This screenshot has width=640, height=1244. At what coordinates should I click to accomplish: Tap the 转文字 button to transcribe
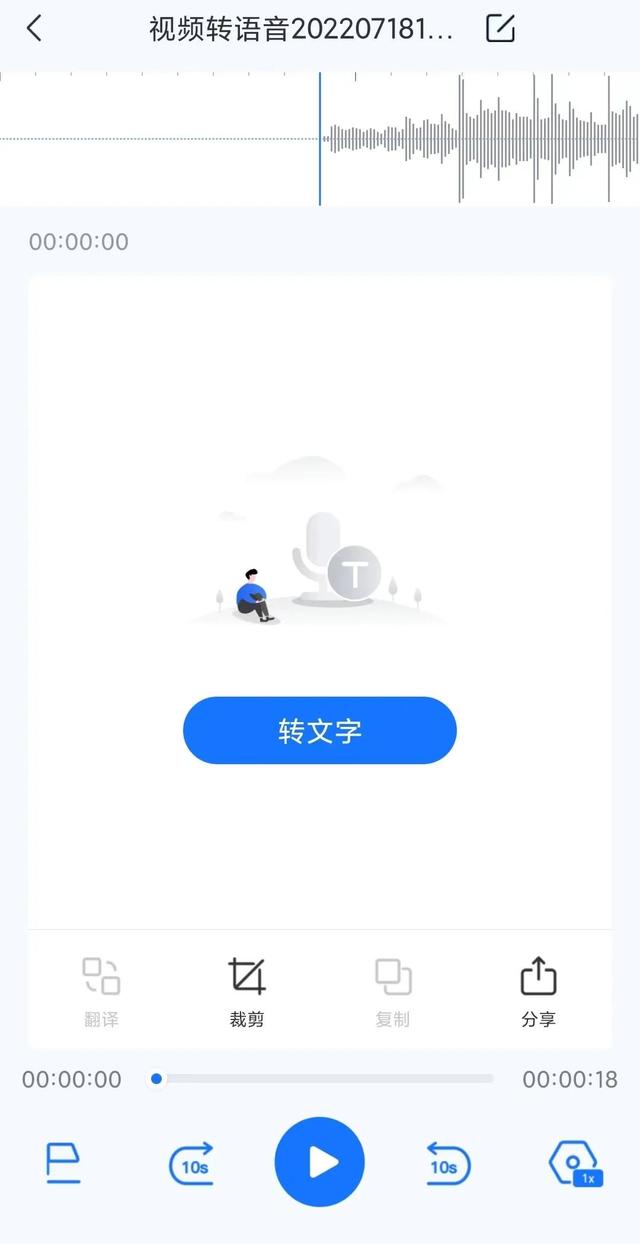tap(319, 731)
